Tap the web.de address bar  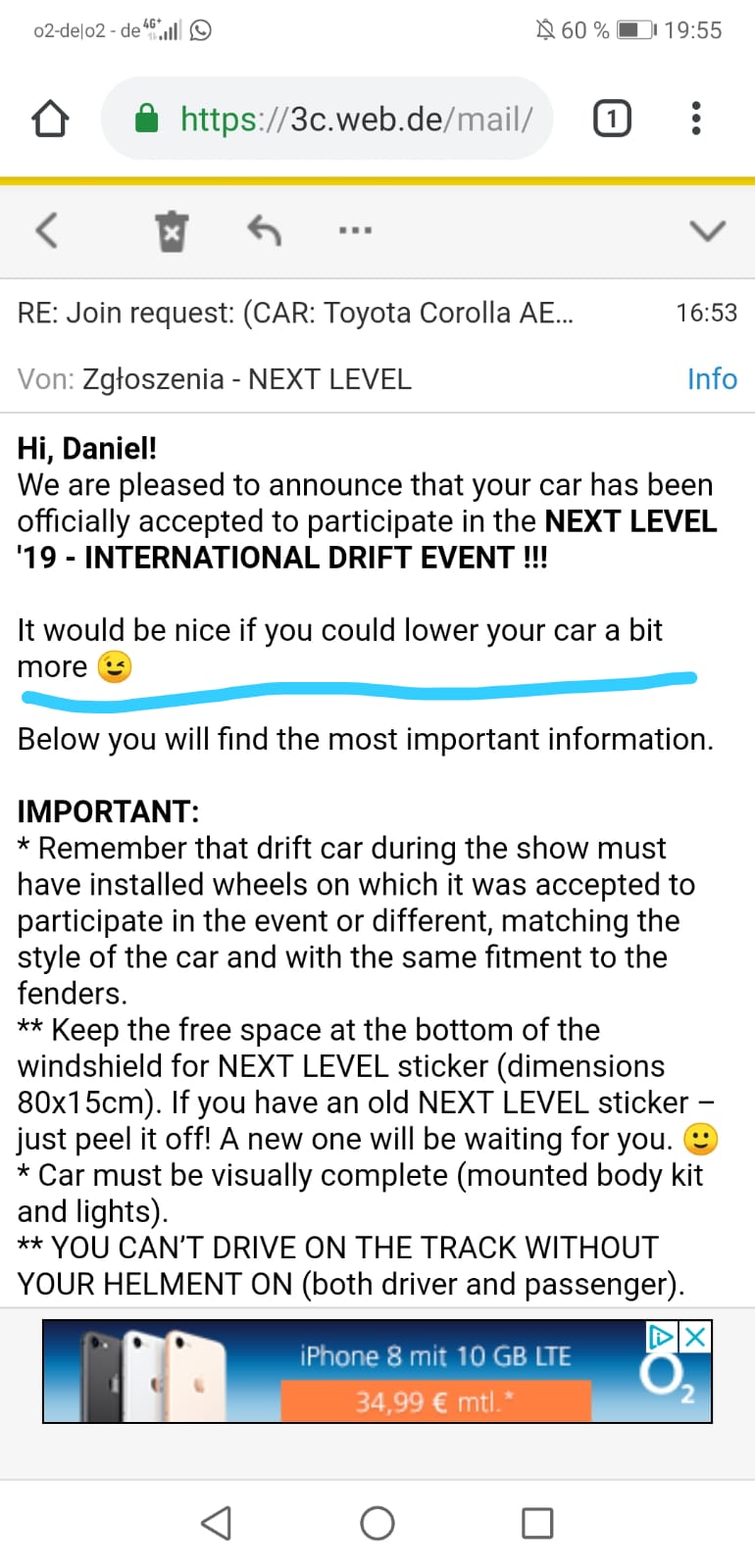click(327, 119)
